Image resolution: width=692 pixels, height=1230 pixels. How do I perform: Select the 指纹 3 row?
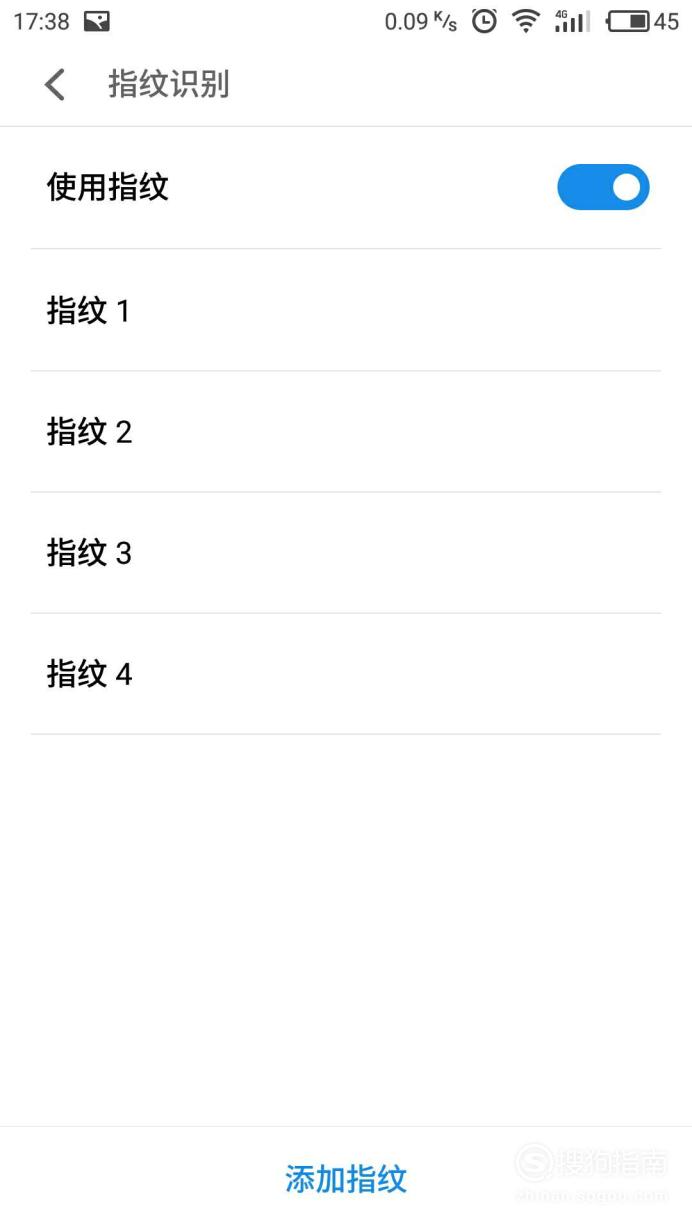pos(346,553)
